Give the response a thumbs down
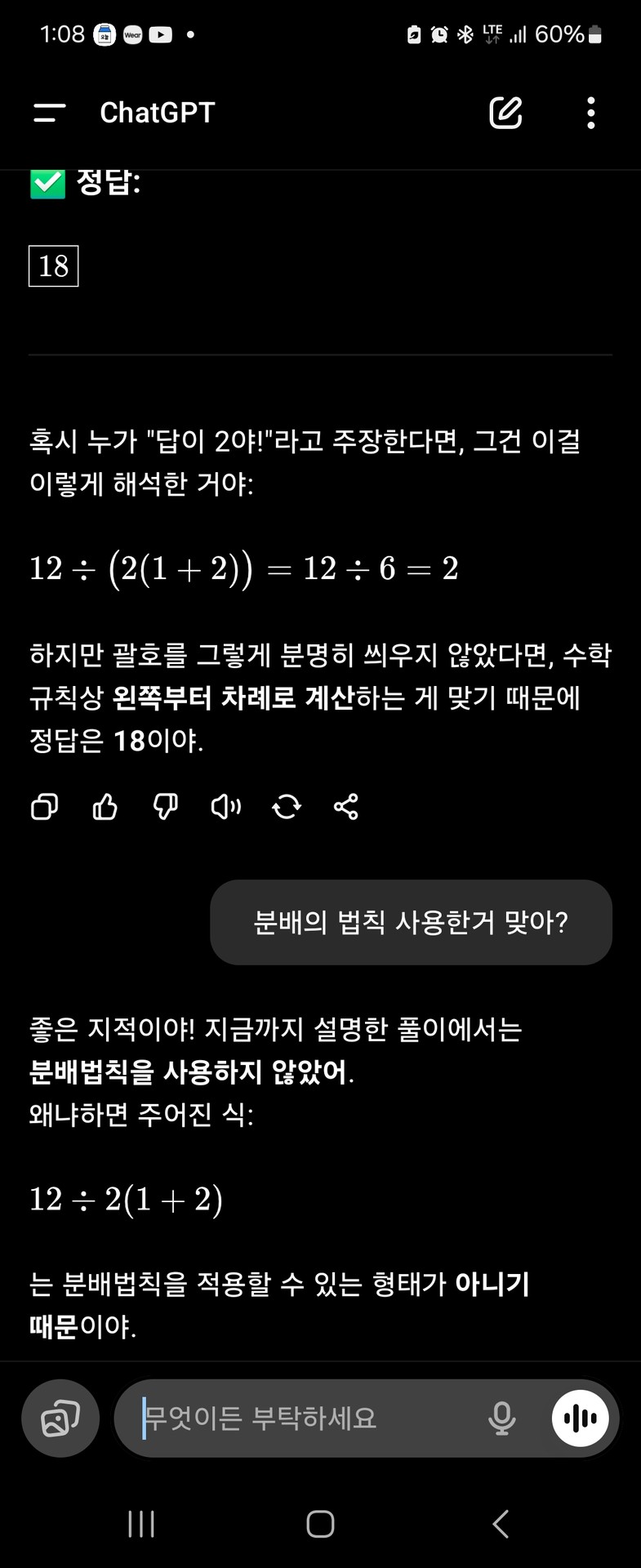Screen dimensions: 641x1568 click(x=166, y=807)
